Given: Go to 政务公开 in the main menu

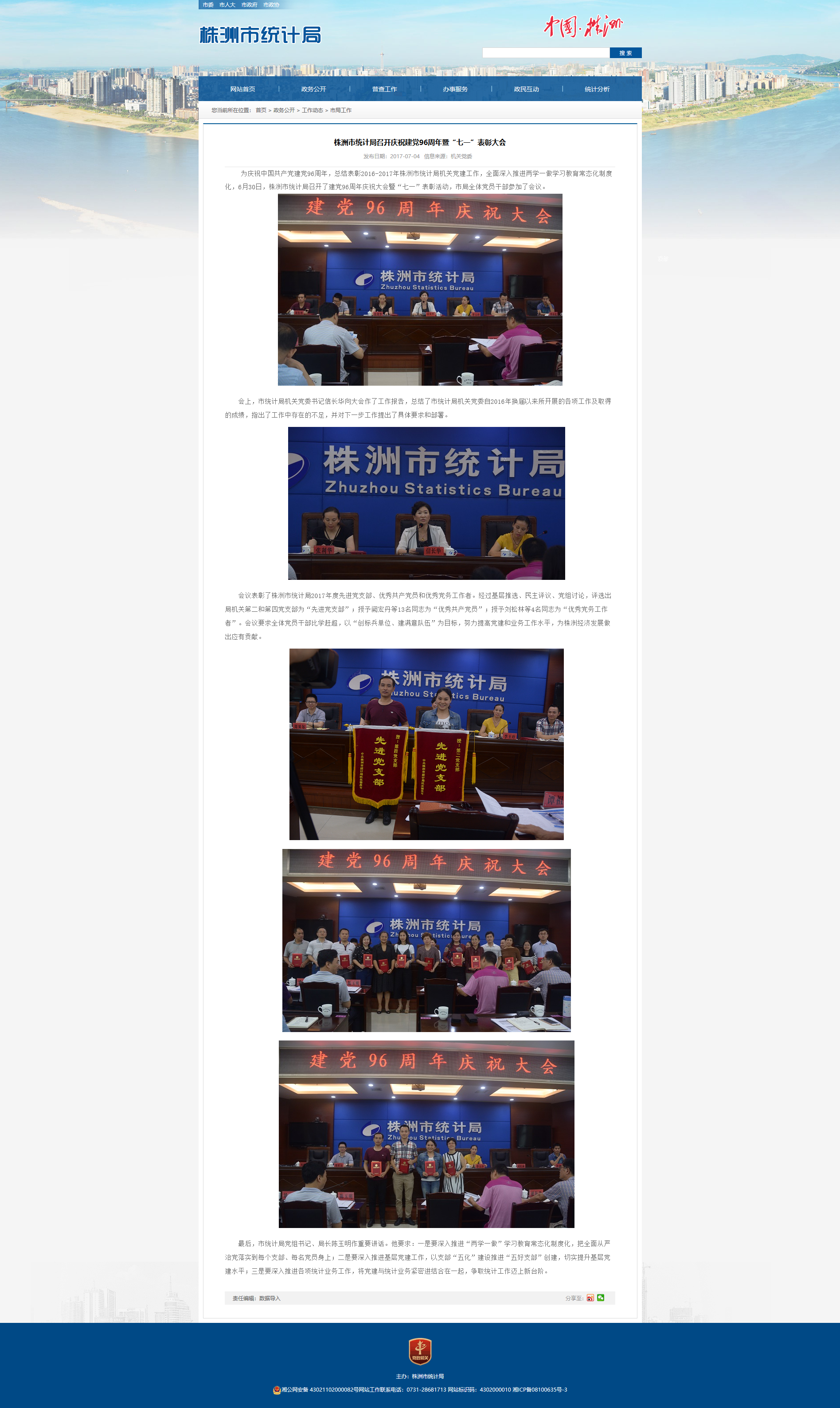Looking at the screenshot, I should point(313,89).
